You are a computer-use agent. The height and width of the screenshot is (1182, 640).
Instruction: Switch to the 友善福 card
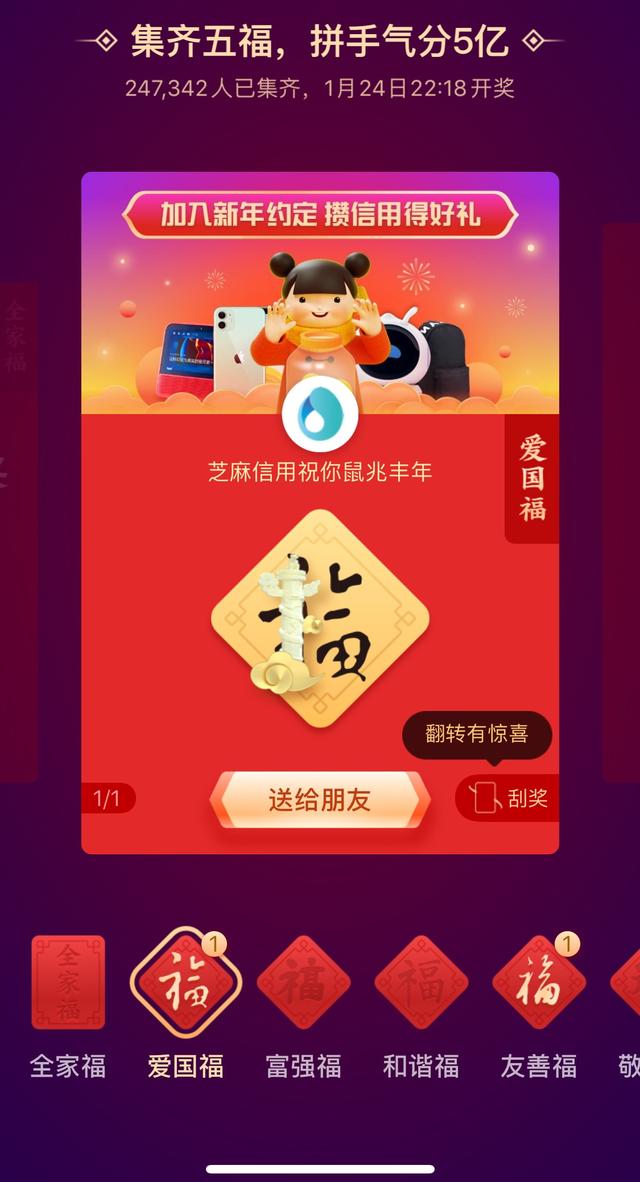539,983
